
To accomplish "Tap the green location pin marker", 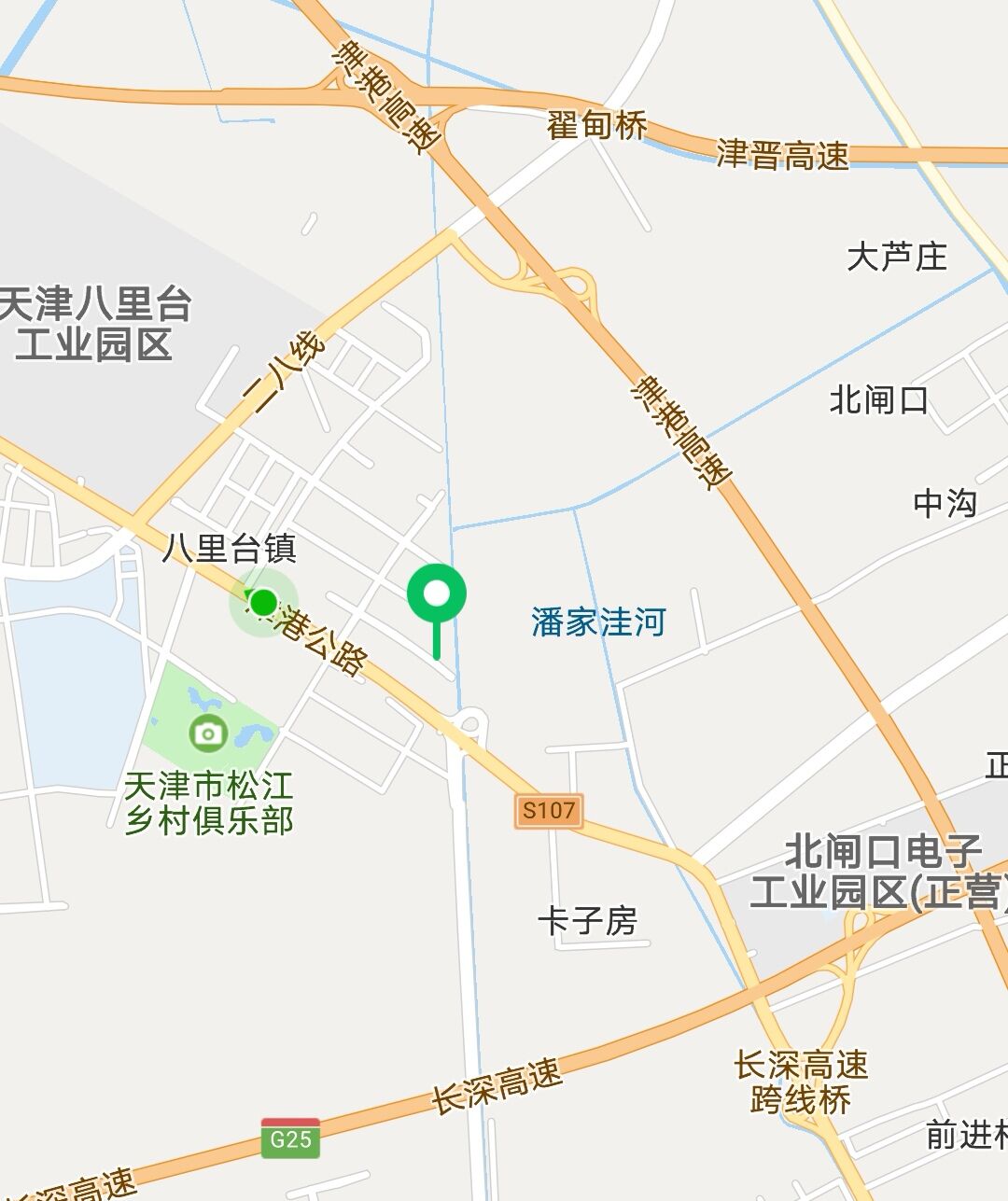I will (436, 594).
